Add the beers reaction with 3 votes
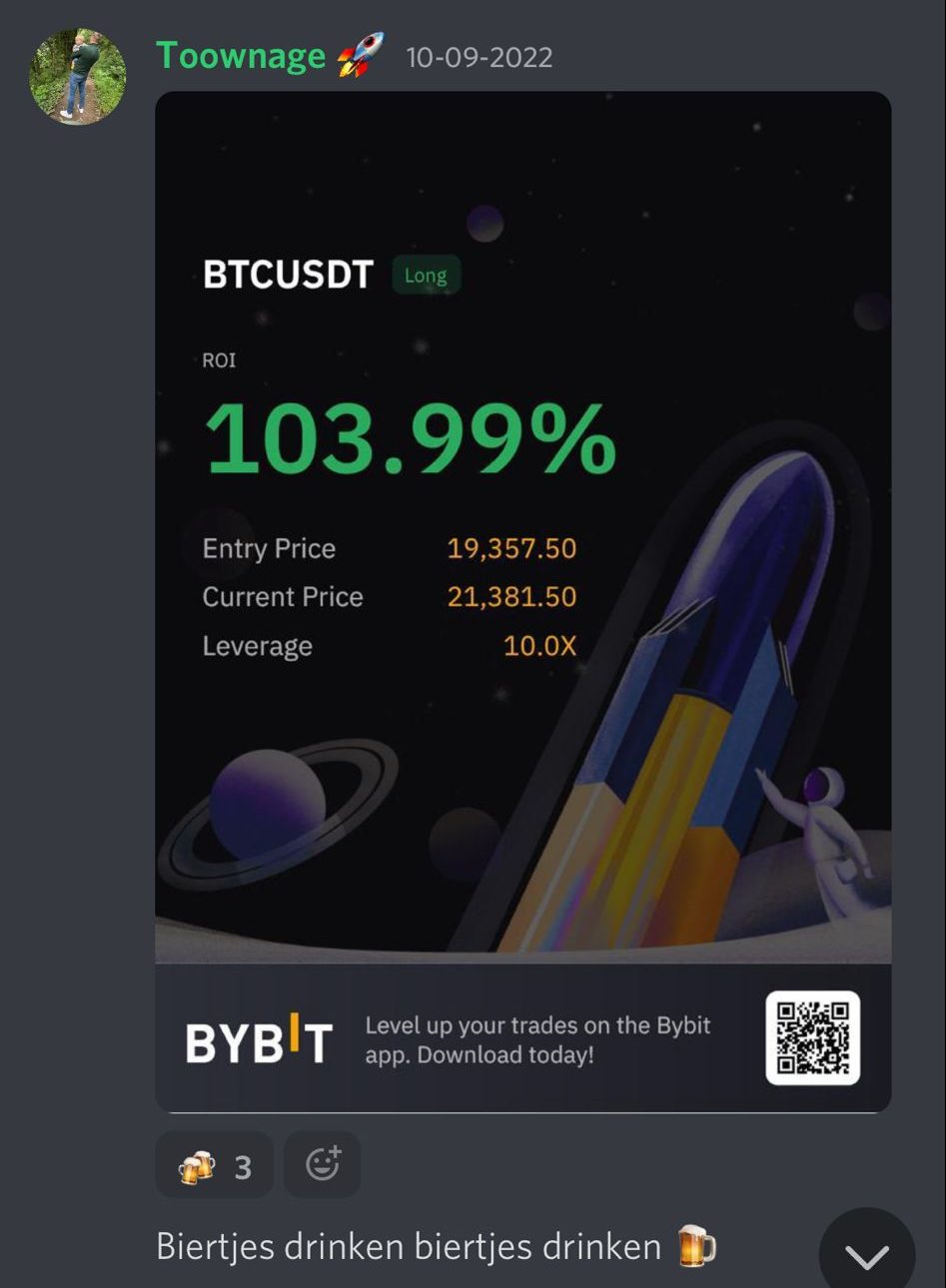The width and height of the screenshot is (946, 1288). click(214, 1165)
